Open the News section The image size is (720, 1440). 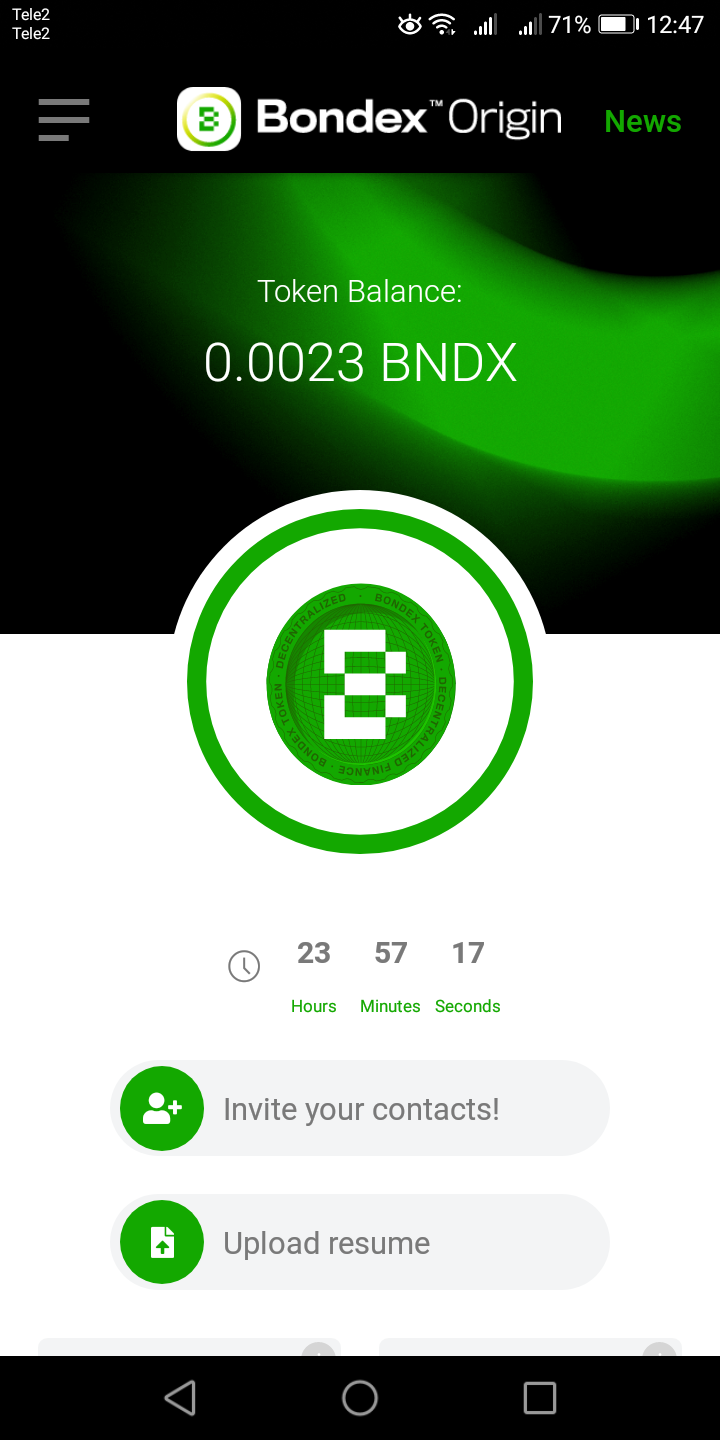point(642,122)
